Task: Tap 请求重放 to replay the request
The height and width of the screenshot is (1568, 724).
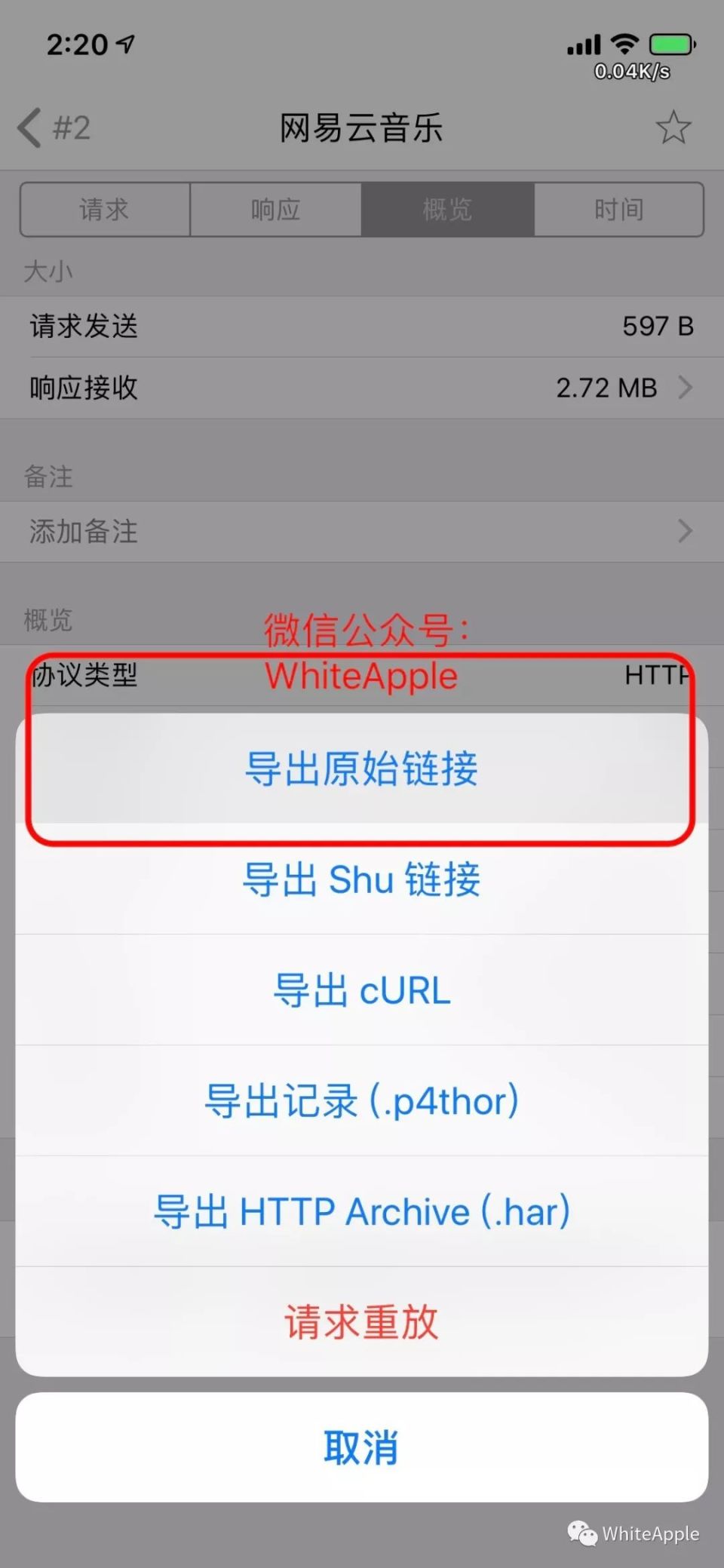Action: click(362, 1322)
